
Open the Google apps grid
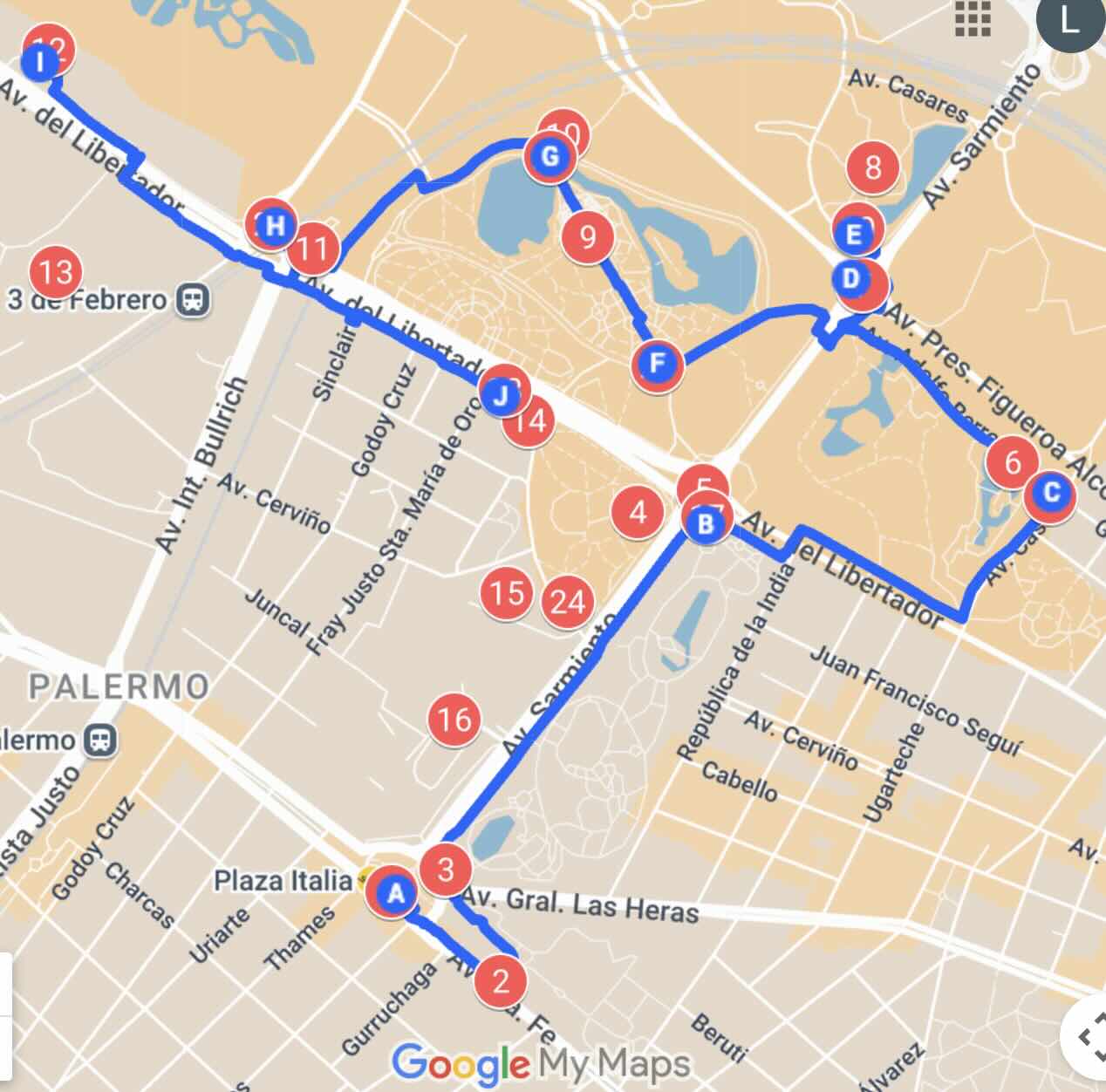[973, 19]
